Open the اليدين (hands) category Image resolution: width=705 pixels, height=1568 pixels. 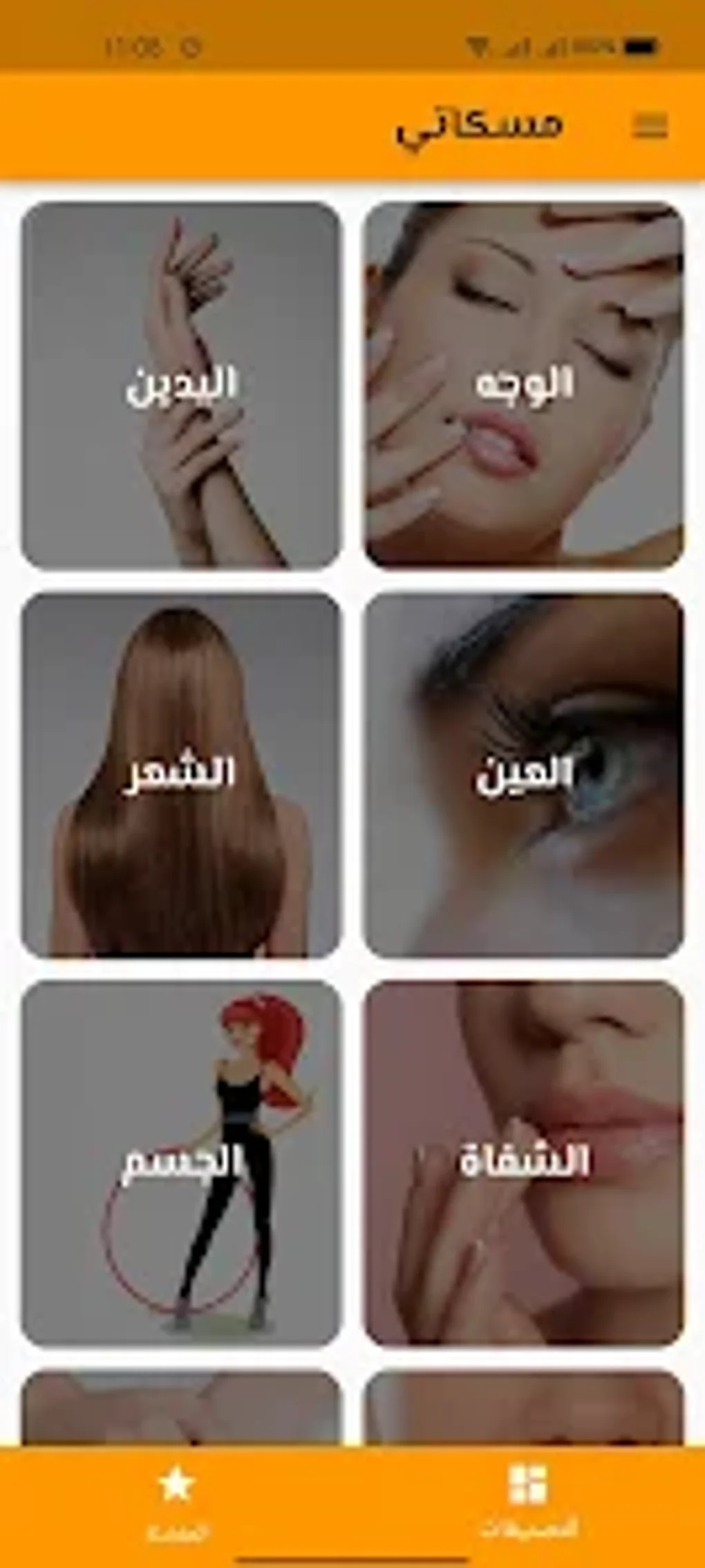click(x=181, y=385)
